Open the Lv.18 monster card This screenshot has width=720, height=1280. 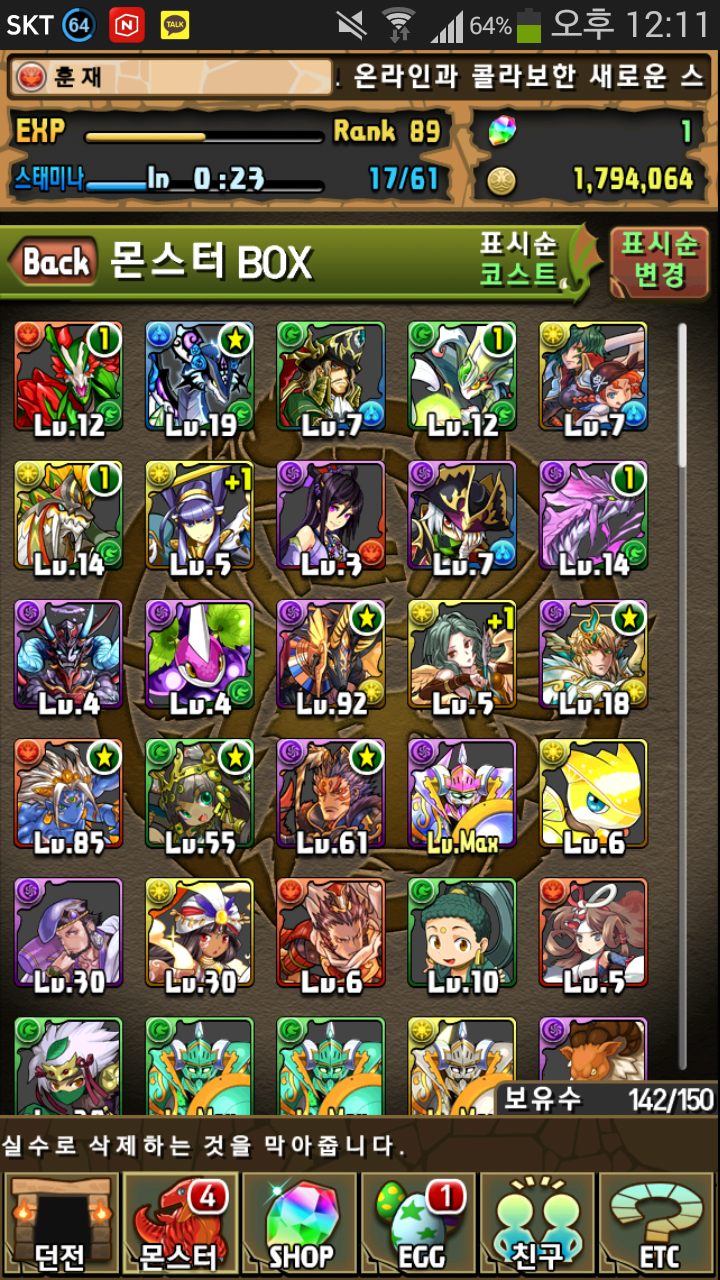(593, 655)
